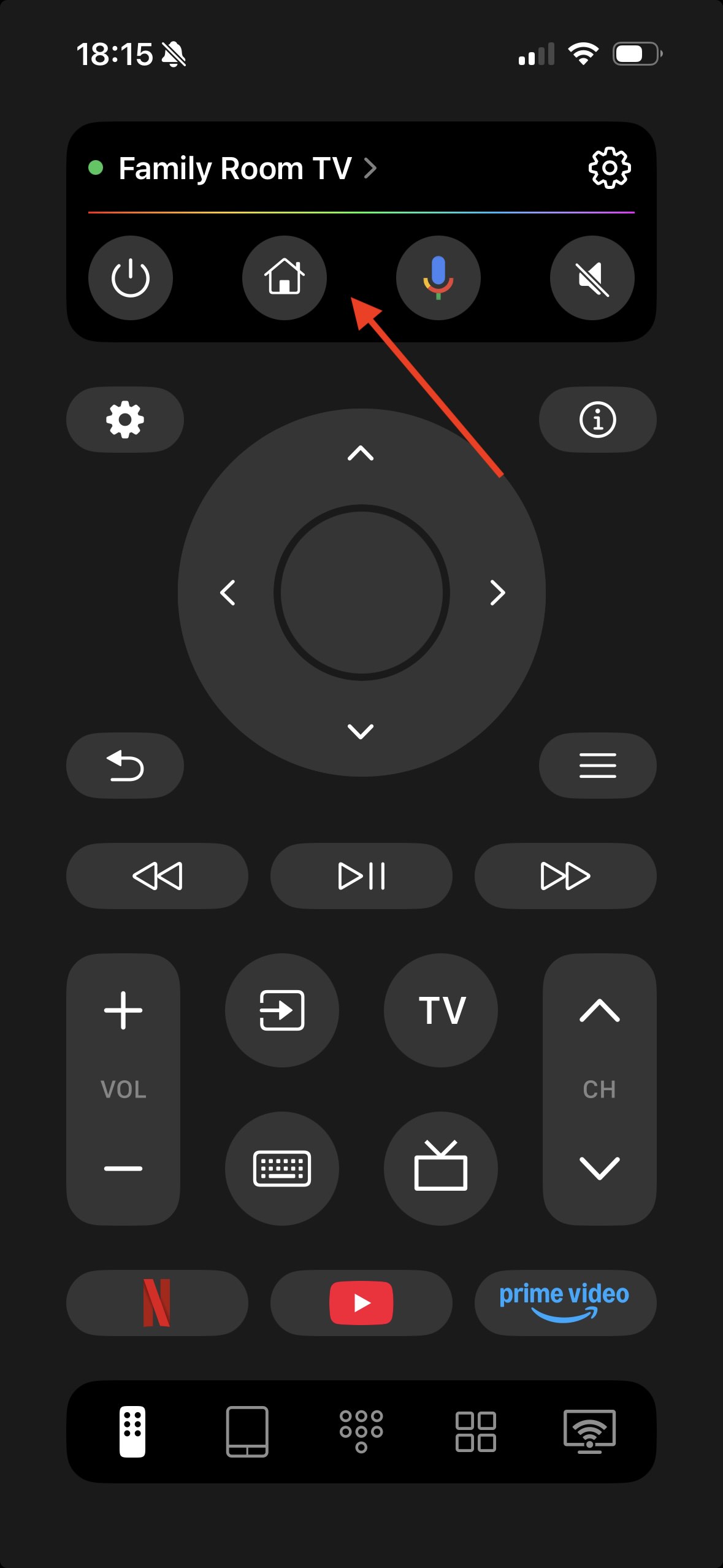Open the on-screen keyboard
Image resolution: width=723 pixels, height=1568 pixels.
281,1169
